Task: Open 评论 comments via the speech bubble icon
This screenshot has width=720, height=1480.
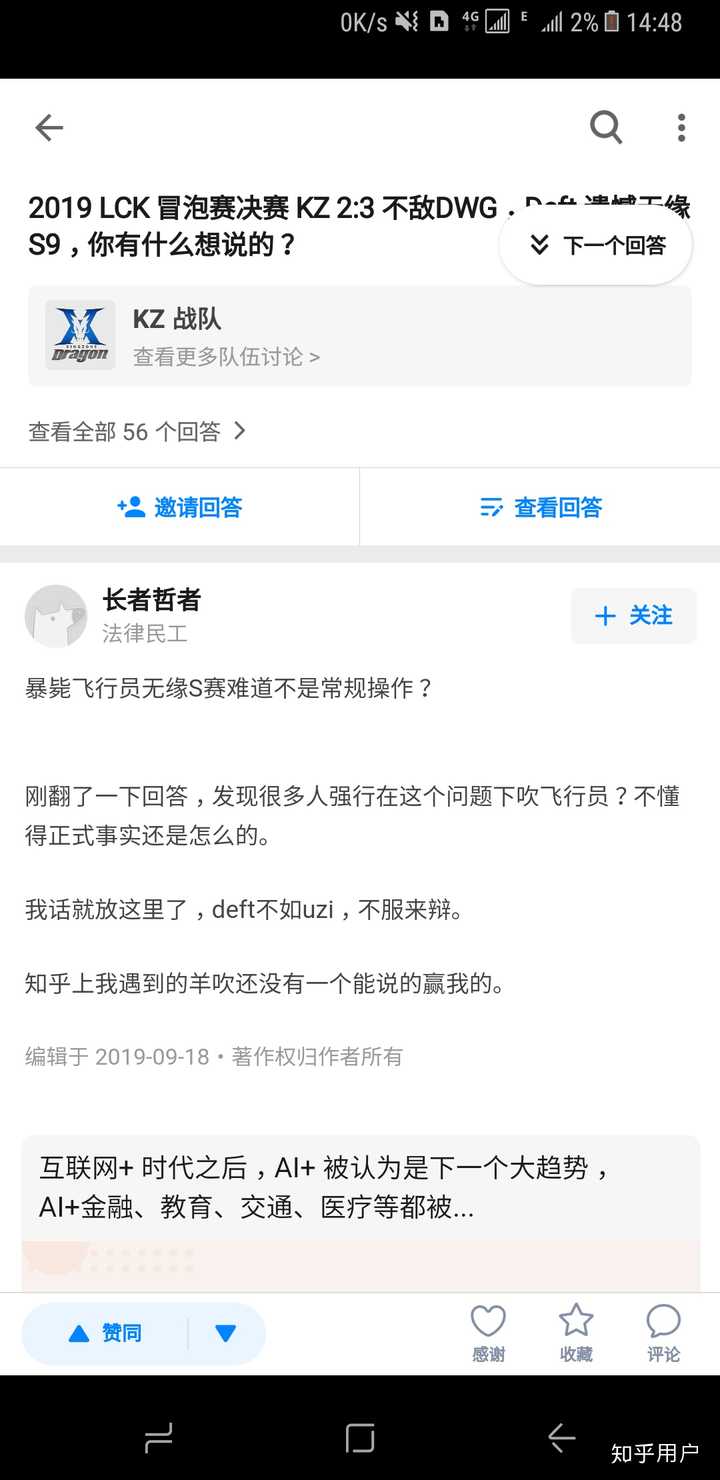Action: click(662, 1322)
